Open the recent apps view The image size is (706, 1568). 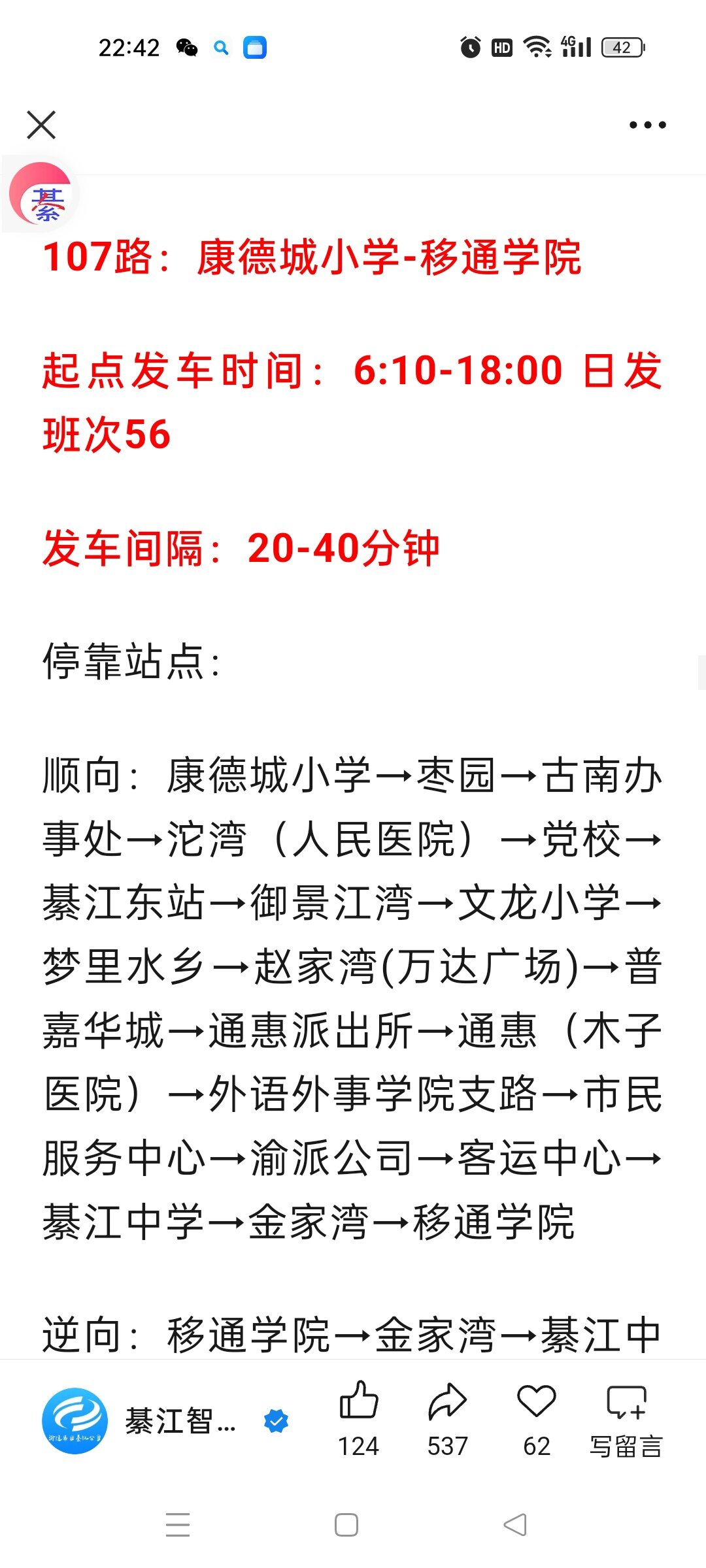tap(178, 1525)
